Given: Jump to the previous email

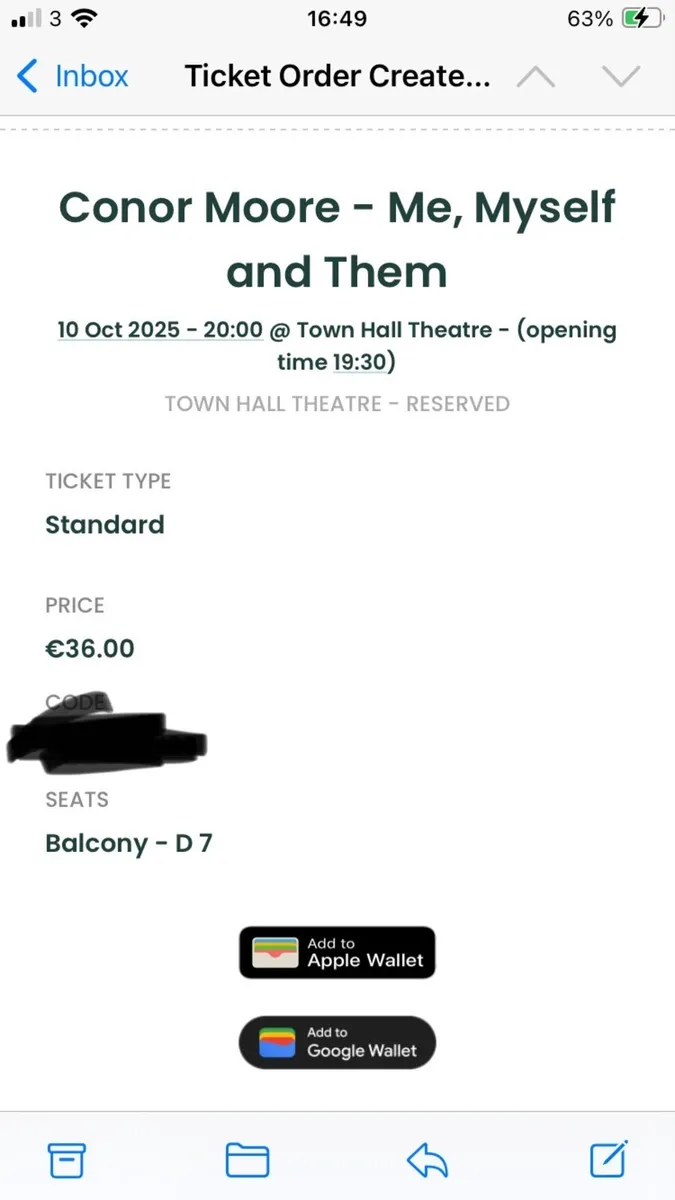Looking at the screenshot, I should 536,77.
